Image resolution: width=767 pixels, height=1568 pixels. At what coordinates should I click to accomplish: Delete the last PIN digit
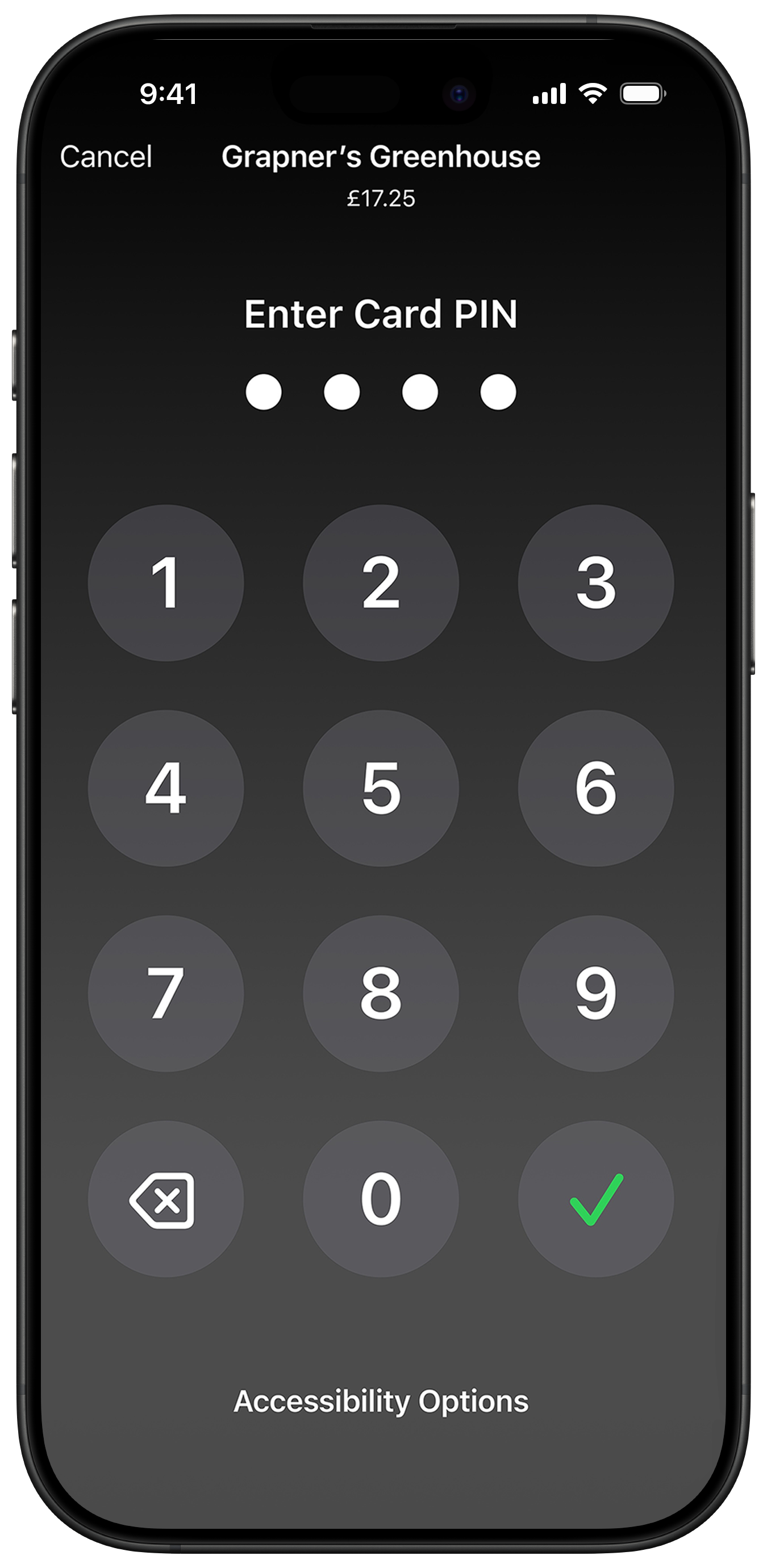[165, 1199]
